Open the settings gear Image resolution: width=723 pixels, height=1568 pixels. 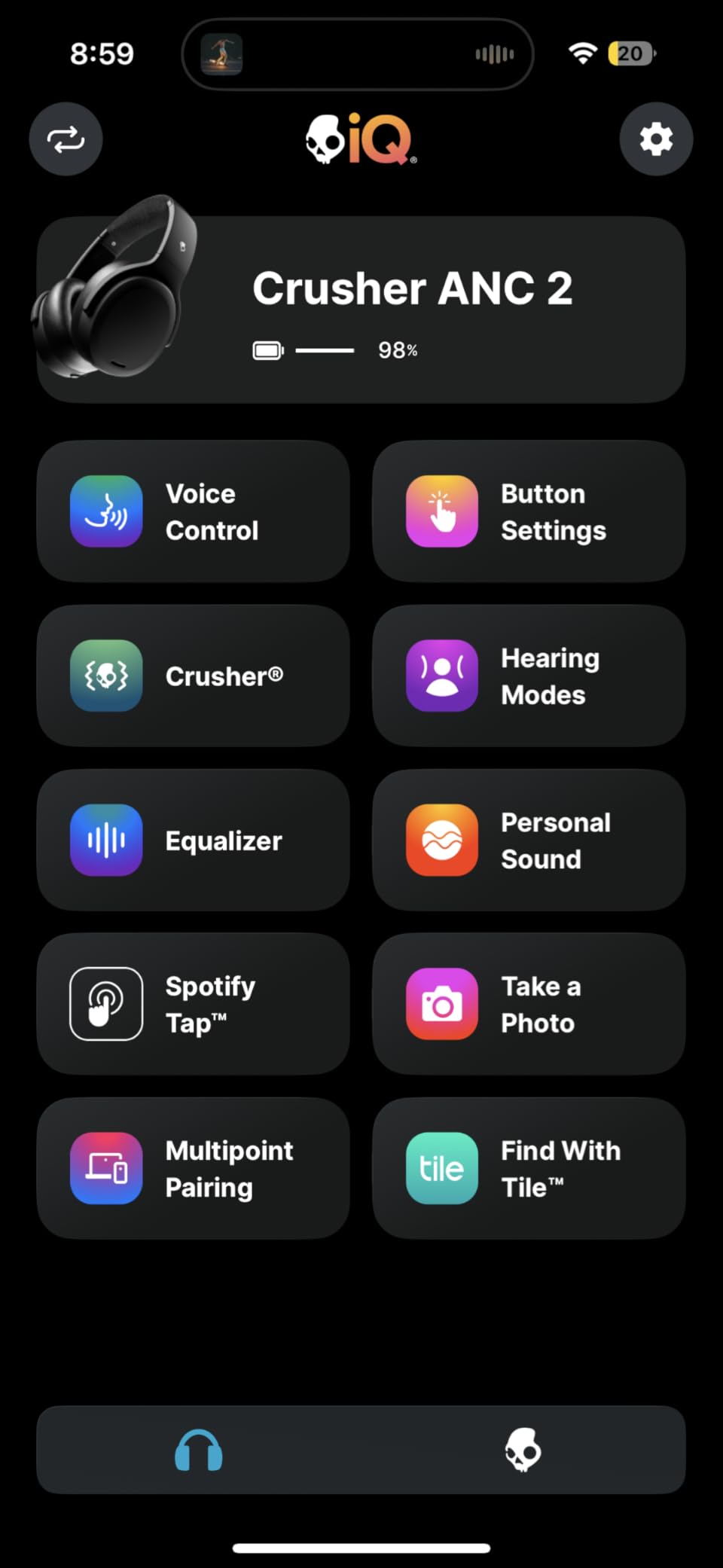point(656,139)
